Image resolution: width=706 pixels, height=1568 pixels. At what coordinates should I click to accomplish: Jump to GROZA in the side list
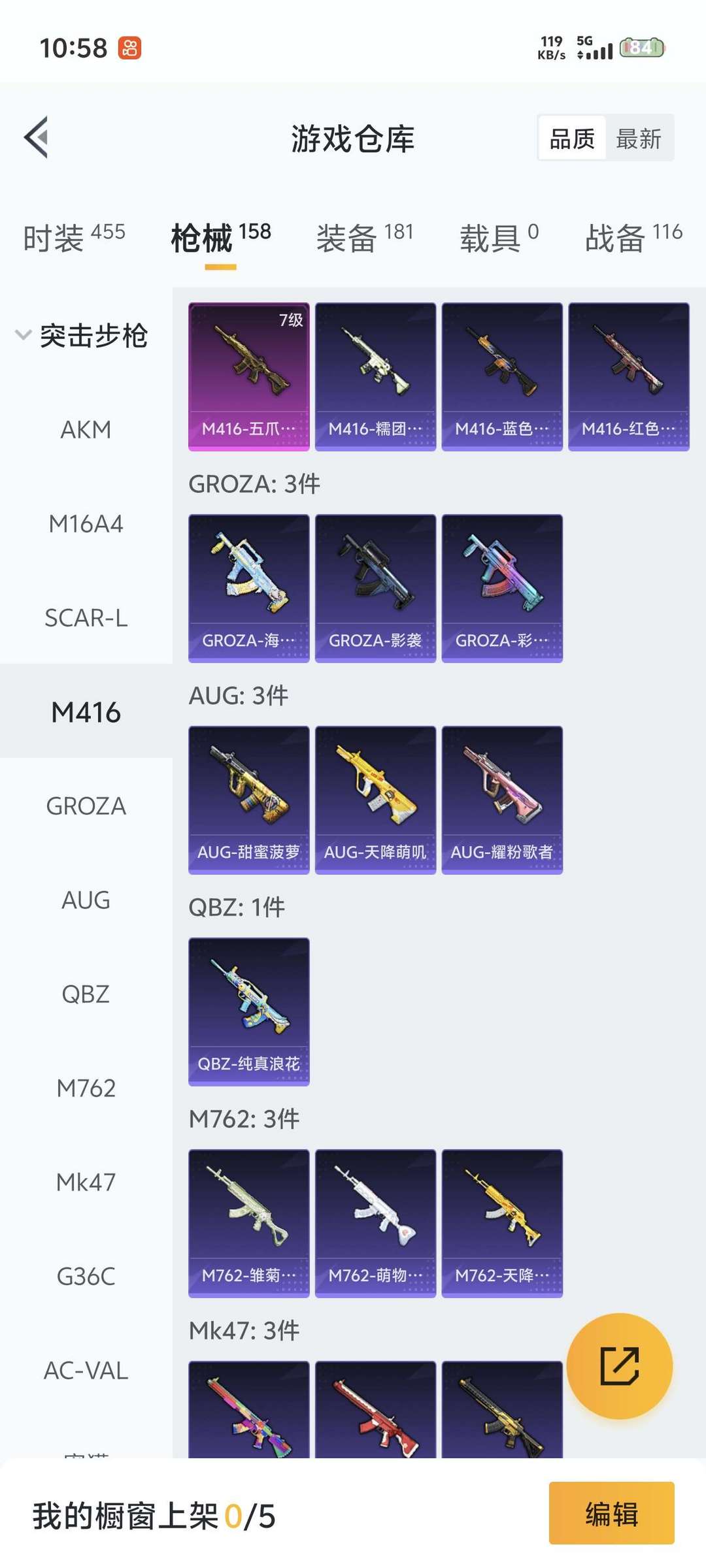pyautogui.click(x=86, y=806)
